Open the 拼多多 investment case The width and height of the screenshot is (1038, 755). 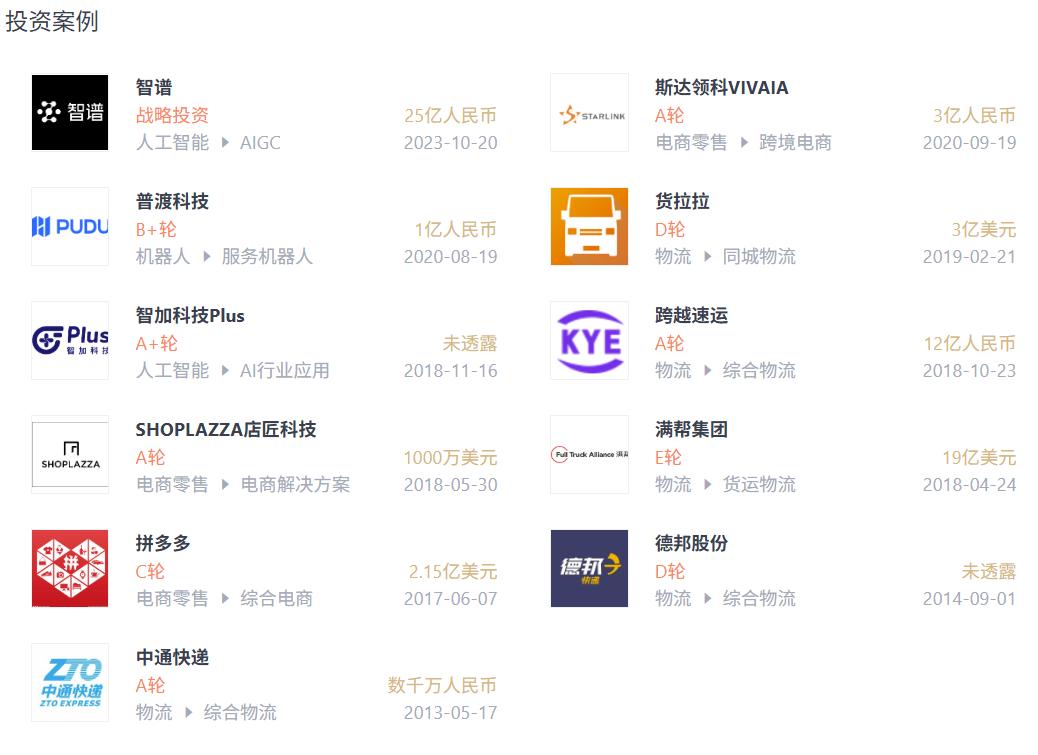[x=163, y=544]
